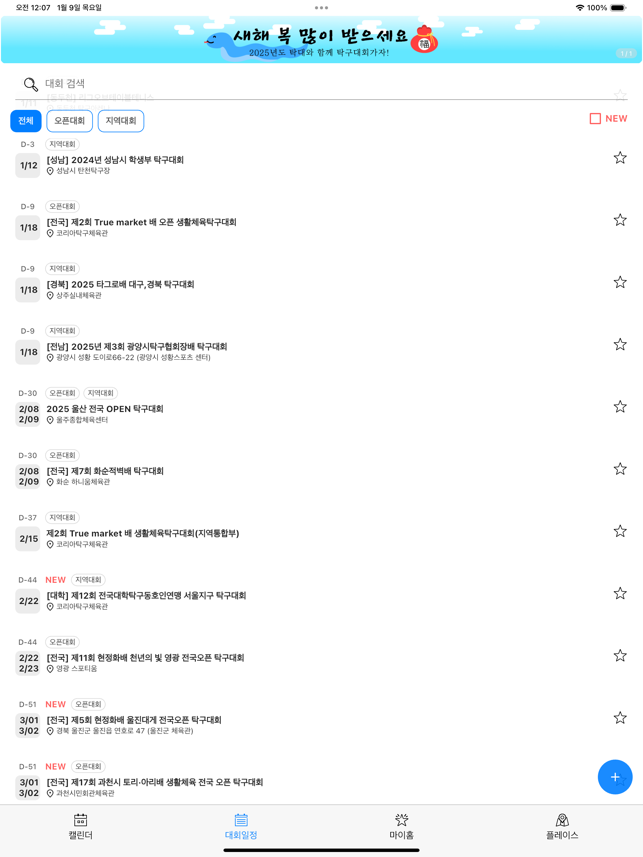
Task: Favorite the 제2회 True market 배 오픈 tournament
Action: (620, 220)
